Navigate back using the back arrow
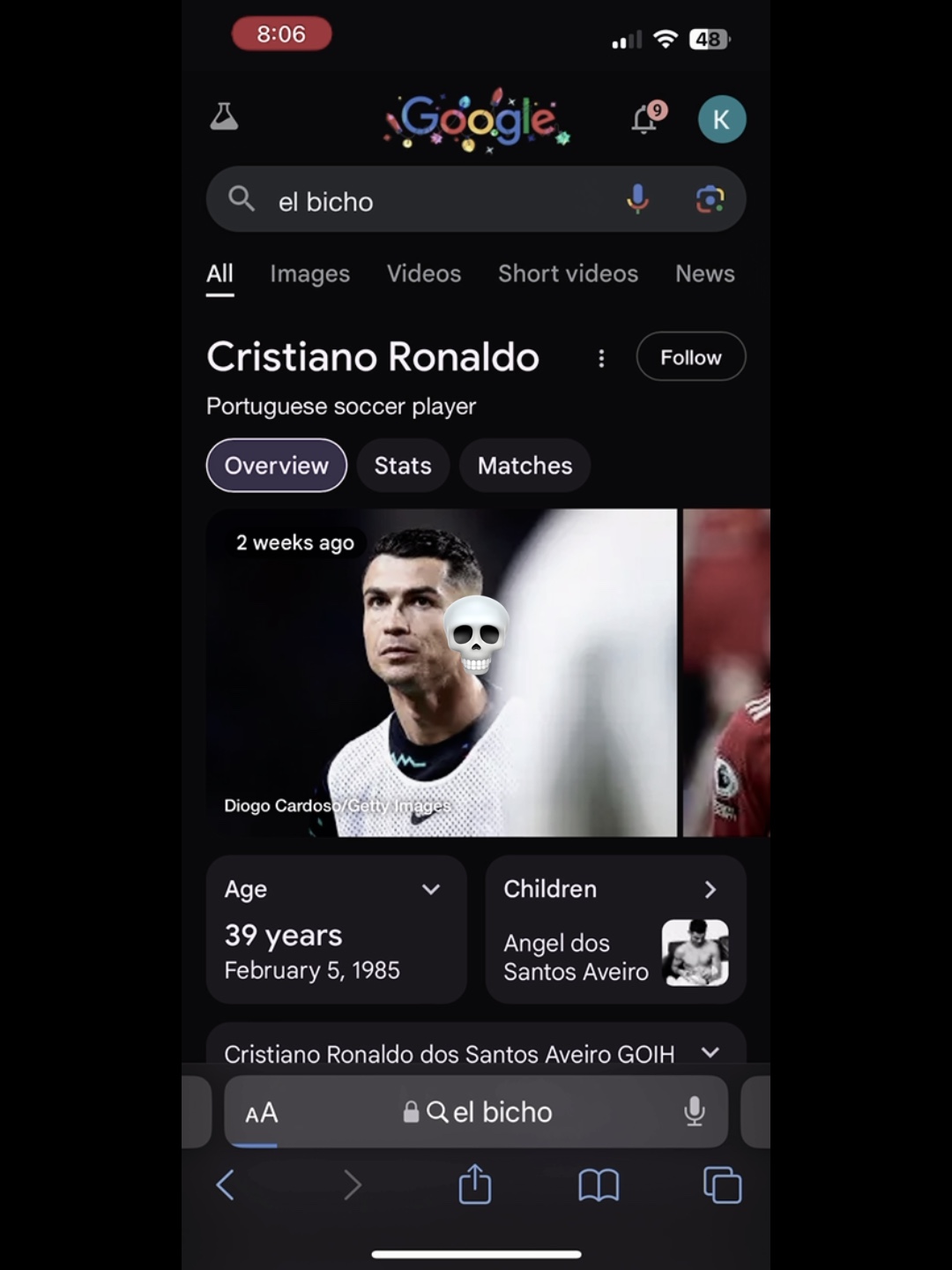The height and width of the screenshot is (1270, 952). [x=226, y=1185]
